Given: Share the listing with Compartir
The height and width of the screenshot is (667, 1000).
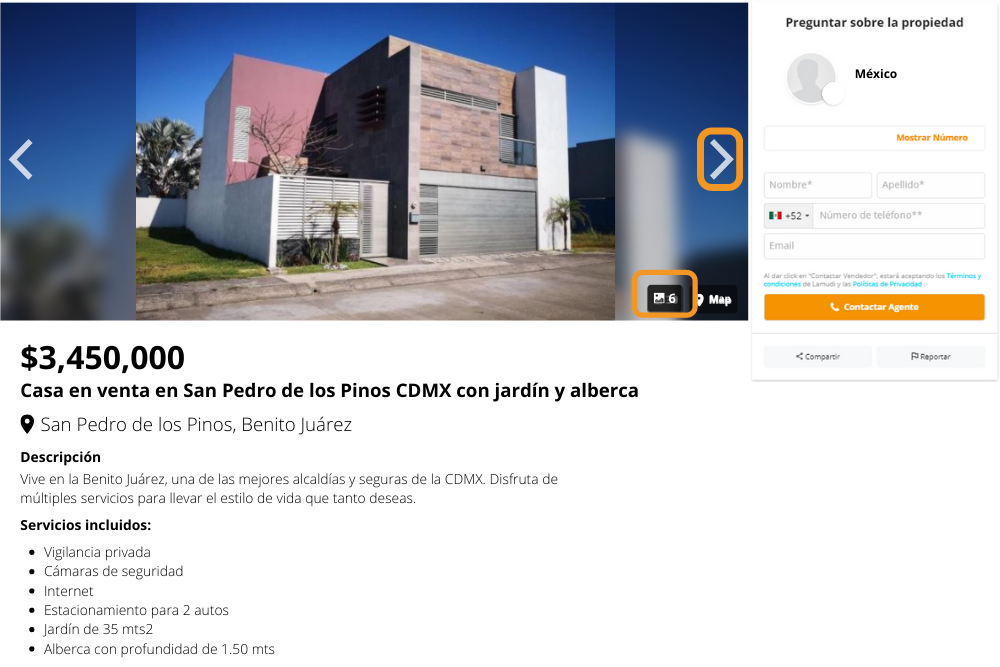Looking at the screenshot, I should [x=817, y=357].
